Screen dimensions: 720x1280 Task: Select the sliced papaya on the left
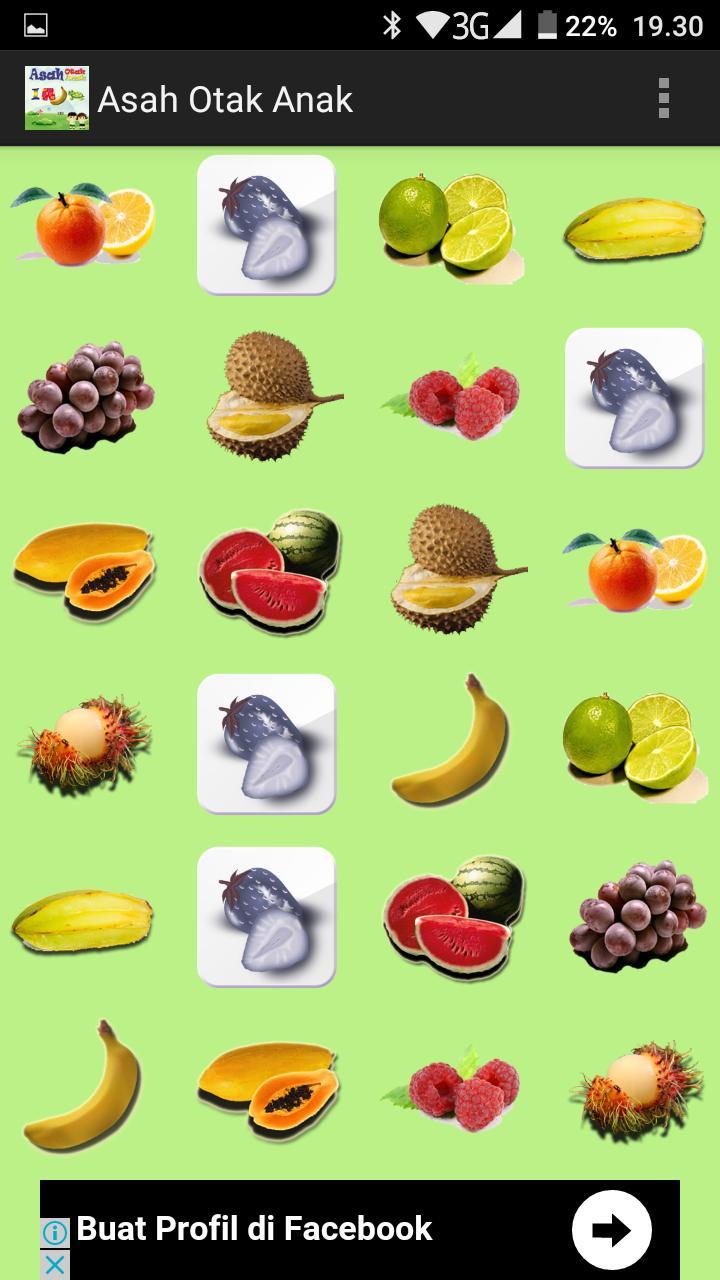tap(85, 570)
